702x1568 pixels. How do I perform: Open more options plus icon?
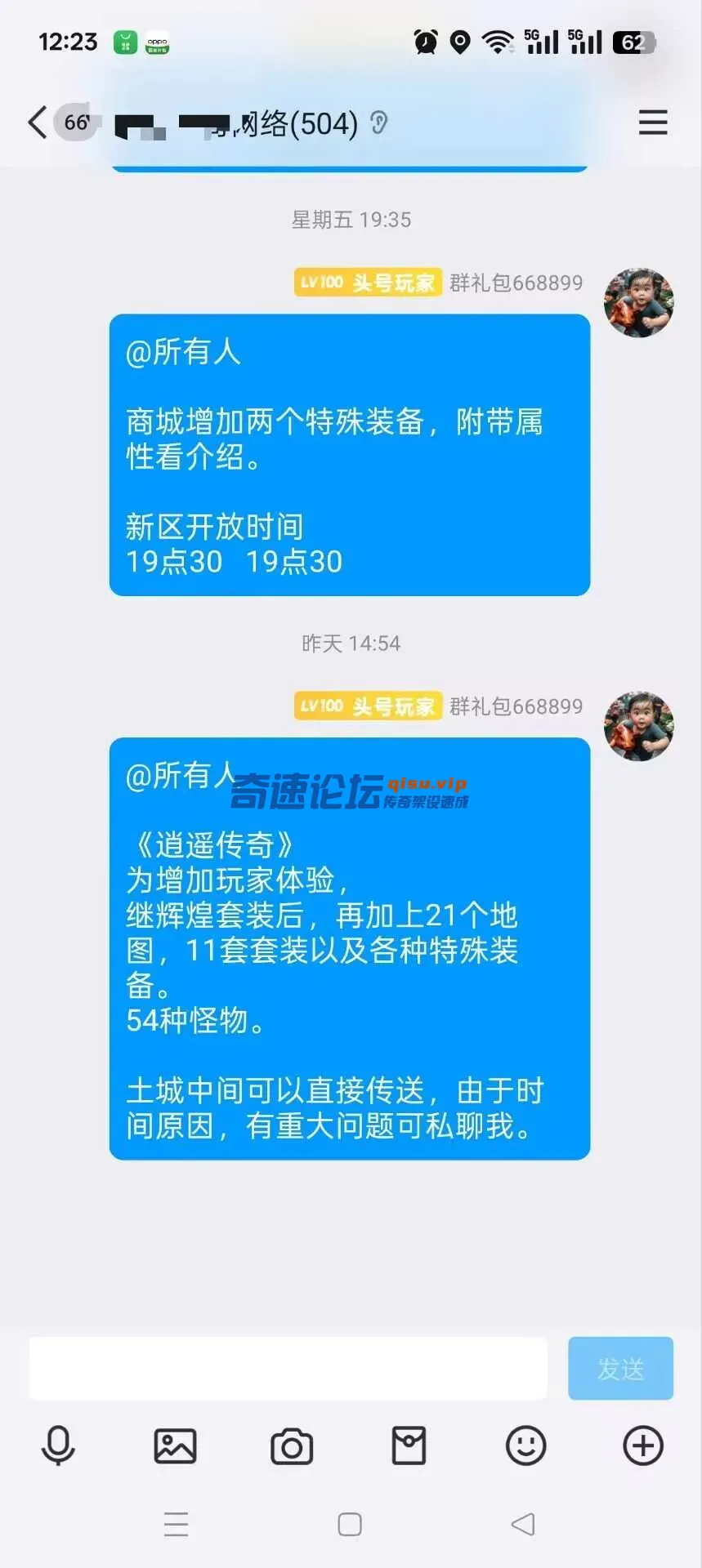(643, 1446)
